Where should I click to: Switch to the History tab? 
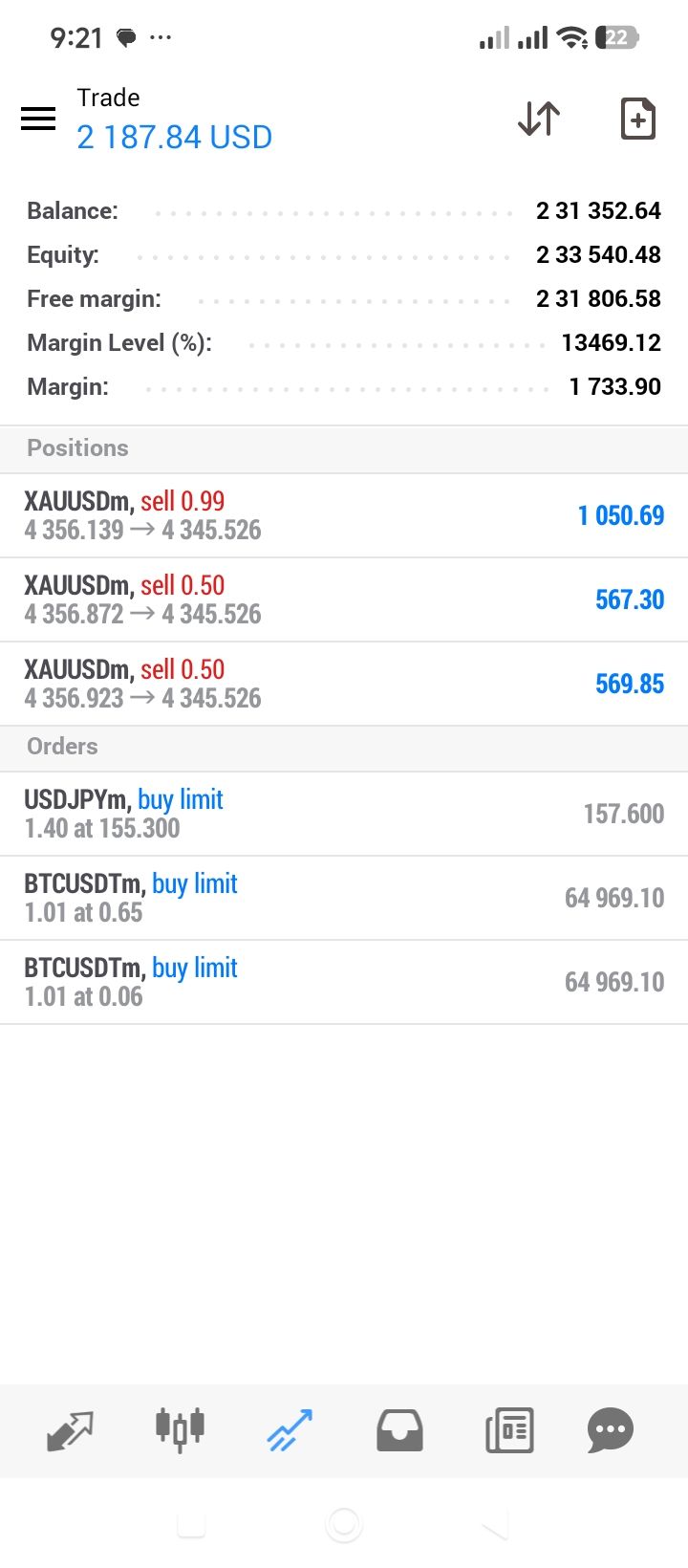tap(399, 1430)
